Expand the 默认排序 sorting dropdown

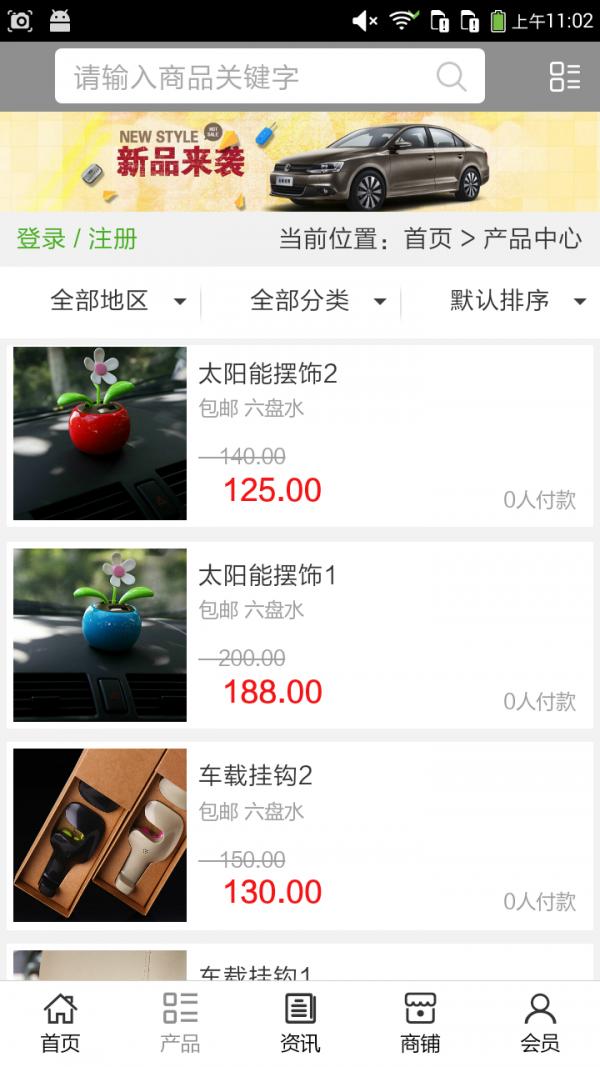516,301
